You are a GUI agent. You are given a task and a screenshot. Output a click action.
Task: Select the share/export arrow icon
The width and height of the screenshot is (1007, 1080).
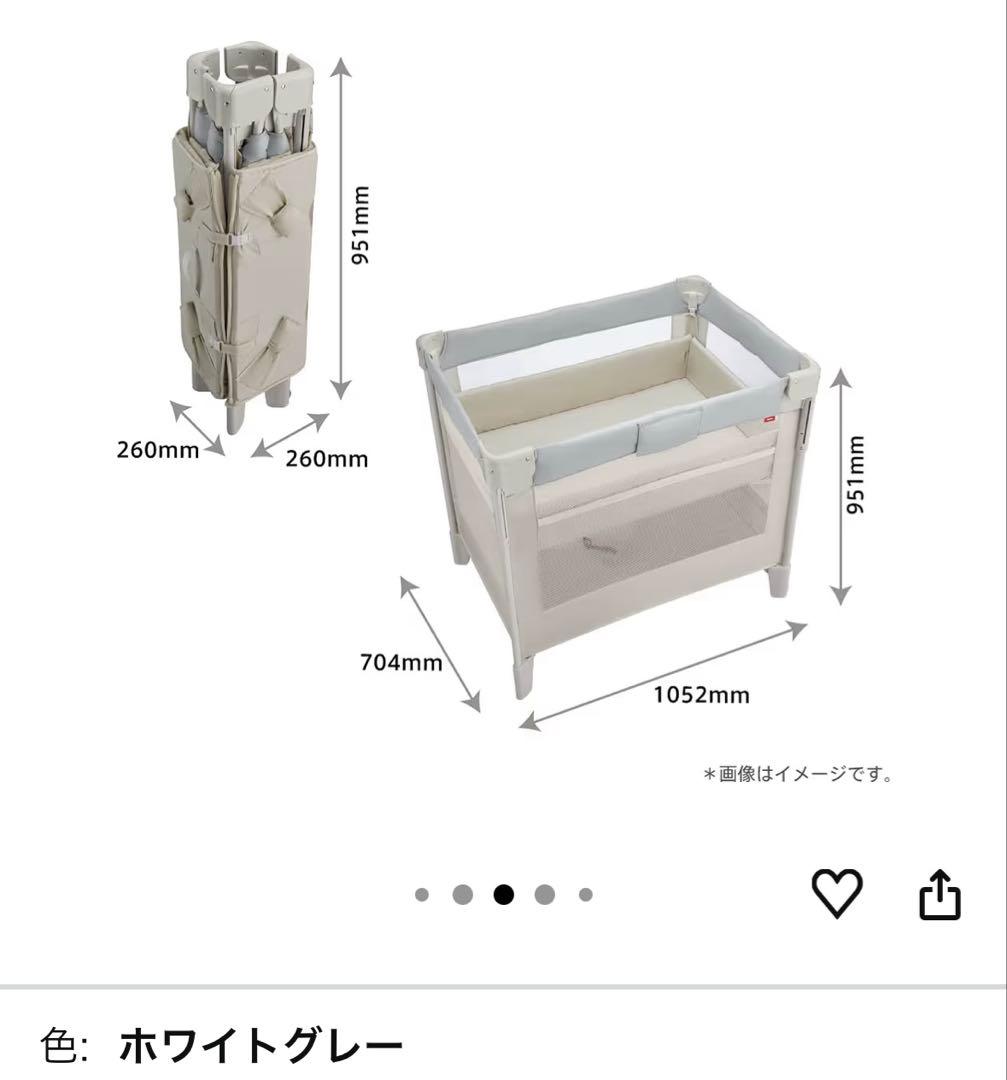938,892
